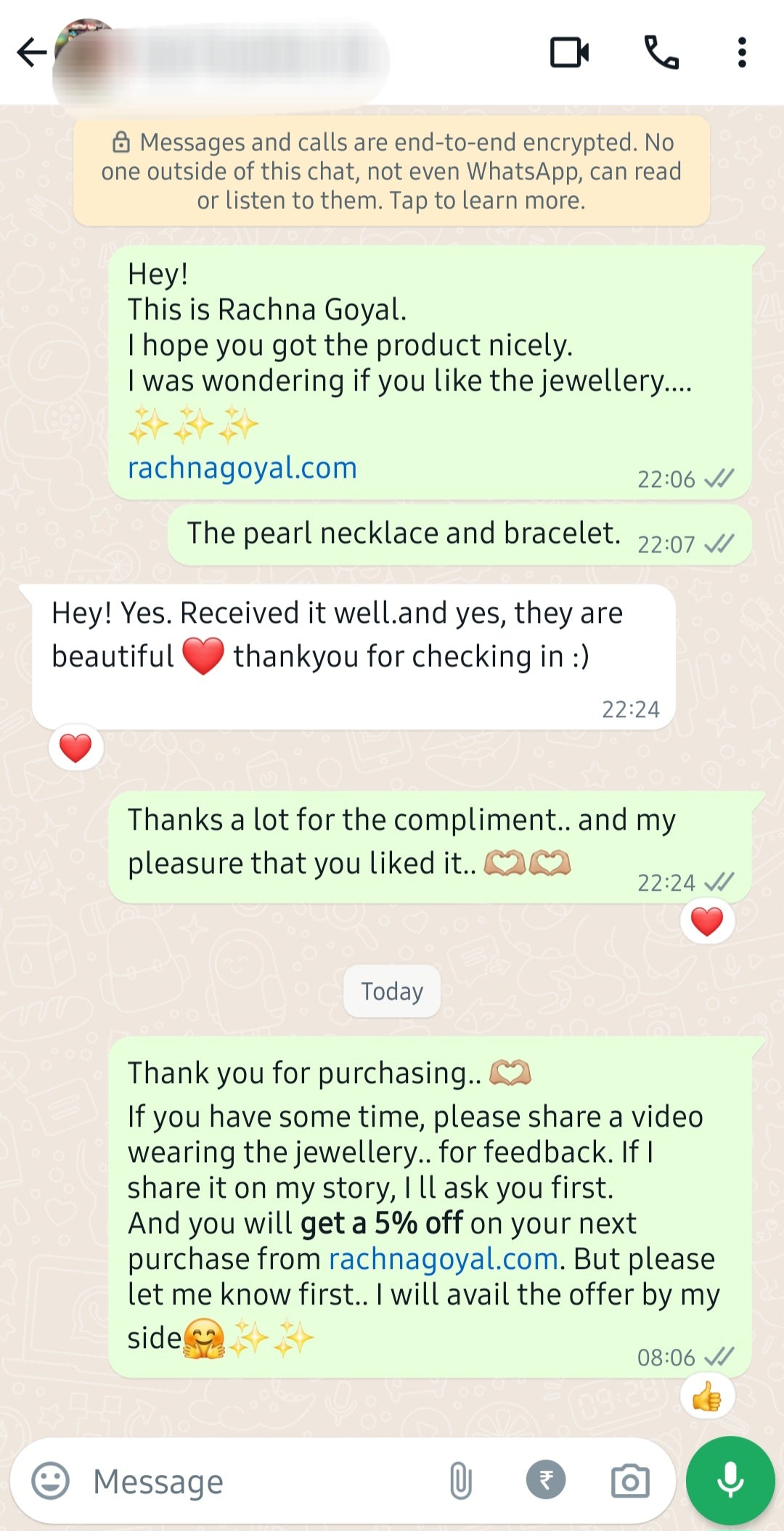The height and width of the screenshot is (1531, 784).
Task: Record a voice message
Action: coord(730,1479)
